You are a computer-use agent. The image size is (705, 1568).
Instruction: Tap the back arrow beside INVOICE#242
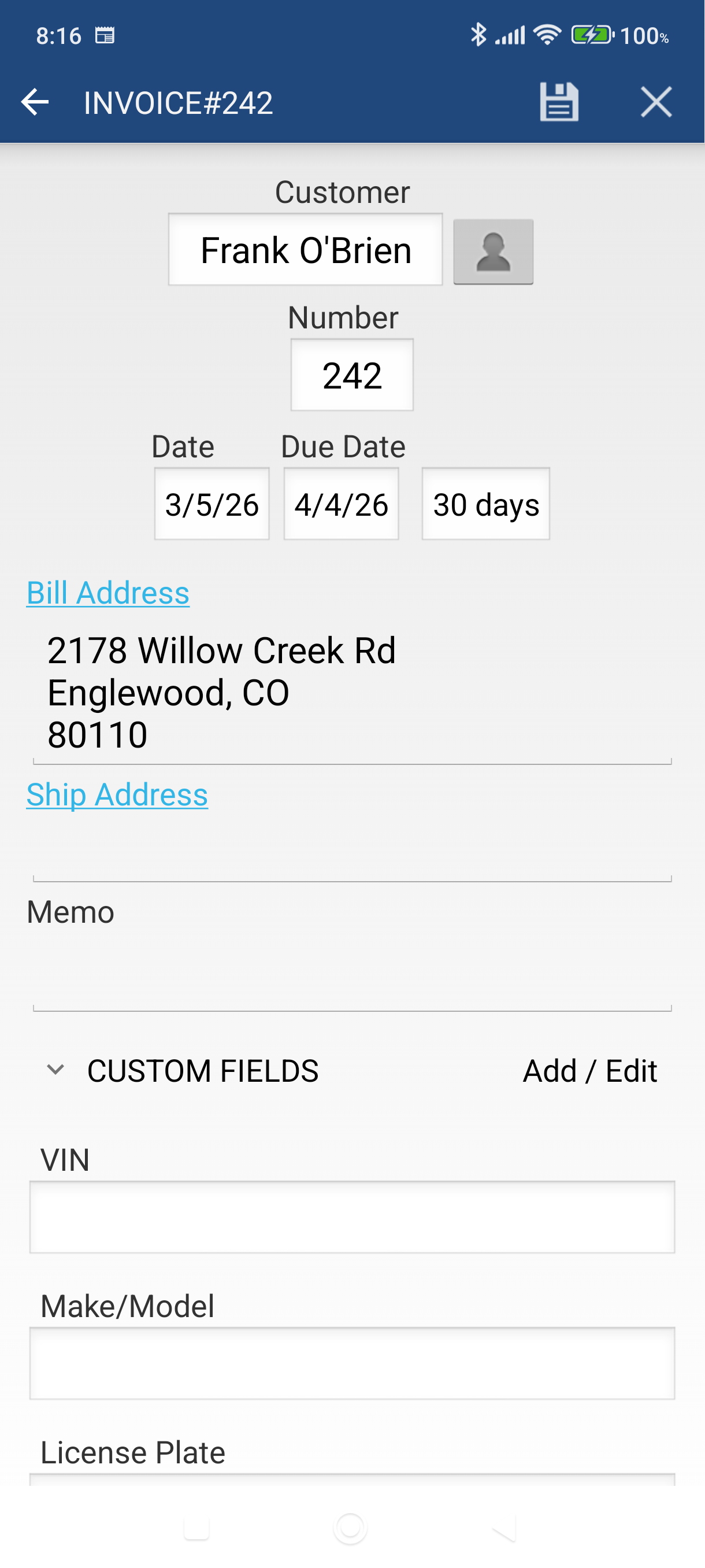[x=35, y=102]
